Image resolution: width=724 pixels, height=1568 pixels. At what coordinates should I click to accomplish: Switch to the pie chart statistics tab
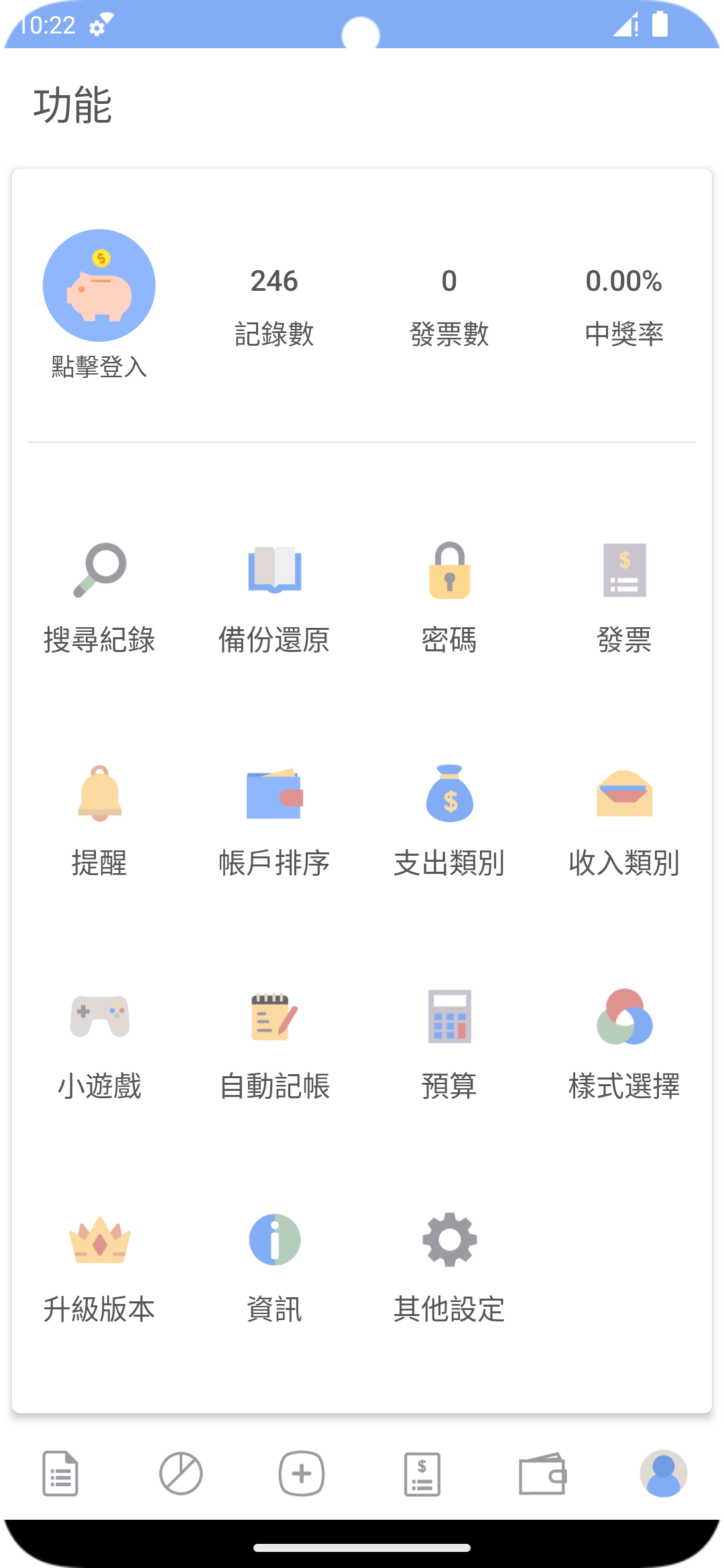pyautogui.click(x=181, y=1474)
